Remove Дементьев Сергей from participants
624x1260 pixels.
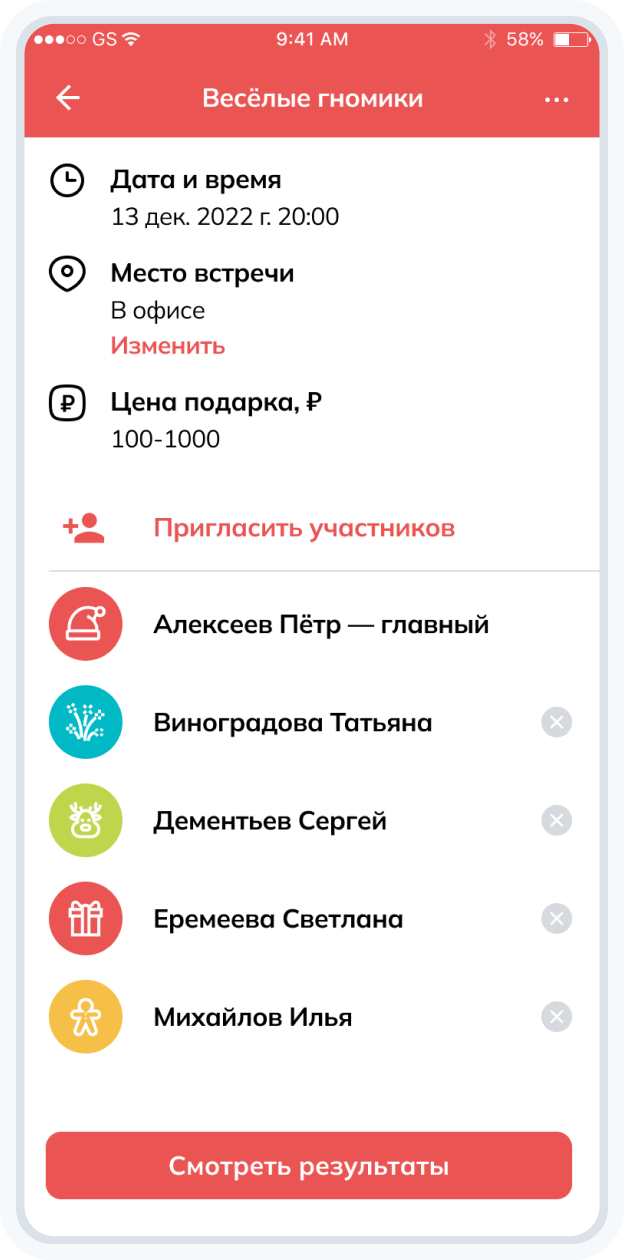coord(557,821)
